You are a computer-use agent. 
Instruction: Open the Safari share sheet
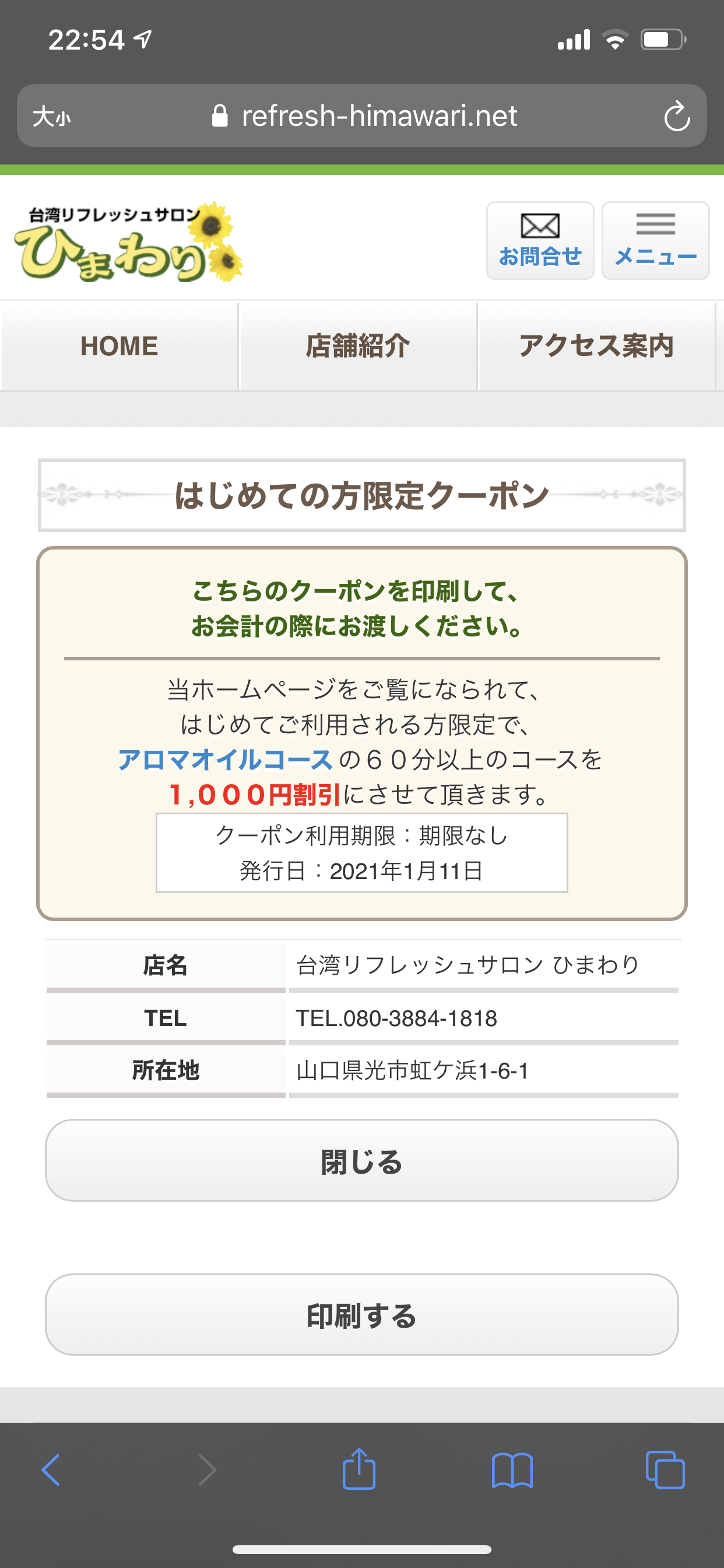[359, 1469]
